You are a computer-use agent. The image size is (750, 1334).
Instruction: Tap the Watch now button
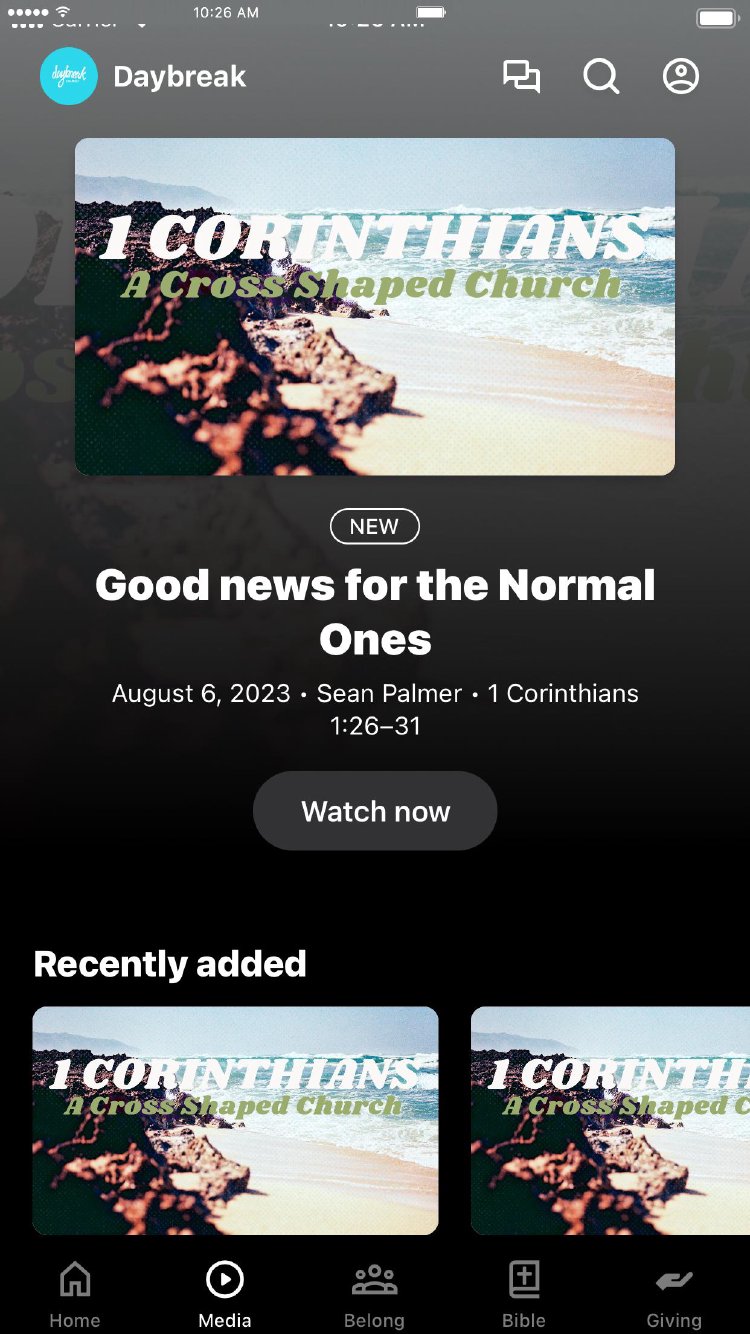pos(375,811)
